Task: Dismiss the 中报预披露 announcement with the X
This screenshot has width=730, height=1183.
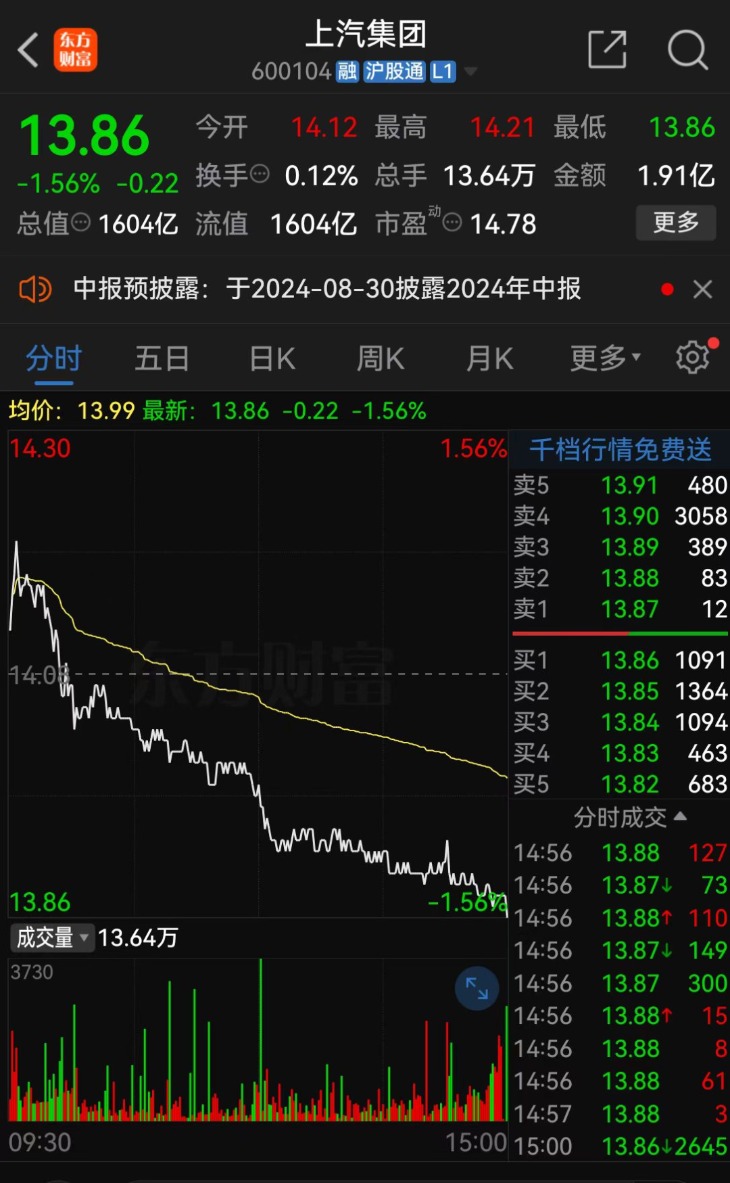Action: click(702, 288)
